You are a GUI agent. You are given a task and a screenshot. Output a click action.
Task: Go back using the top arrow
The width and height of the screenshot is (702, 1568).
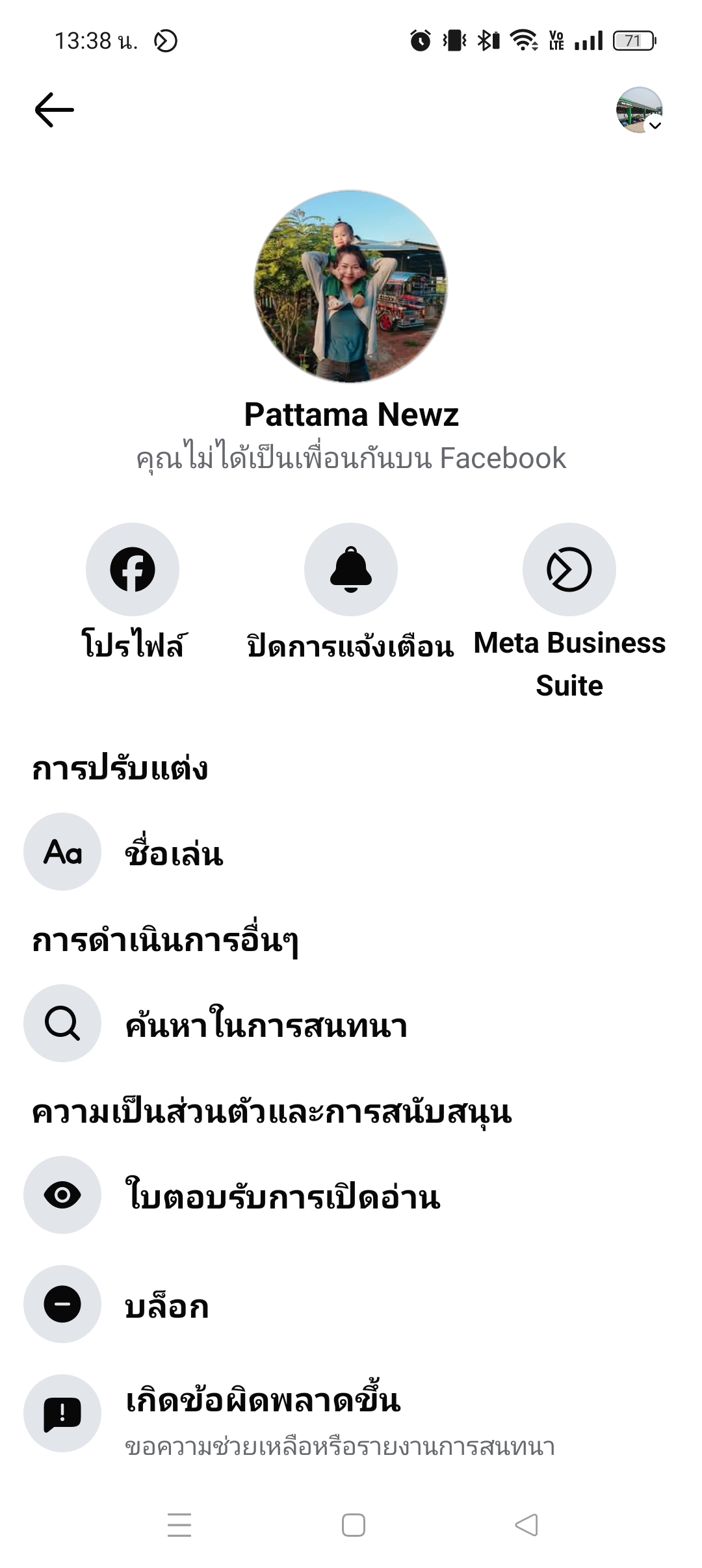55,109
